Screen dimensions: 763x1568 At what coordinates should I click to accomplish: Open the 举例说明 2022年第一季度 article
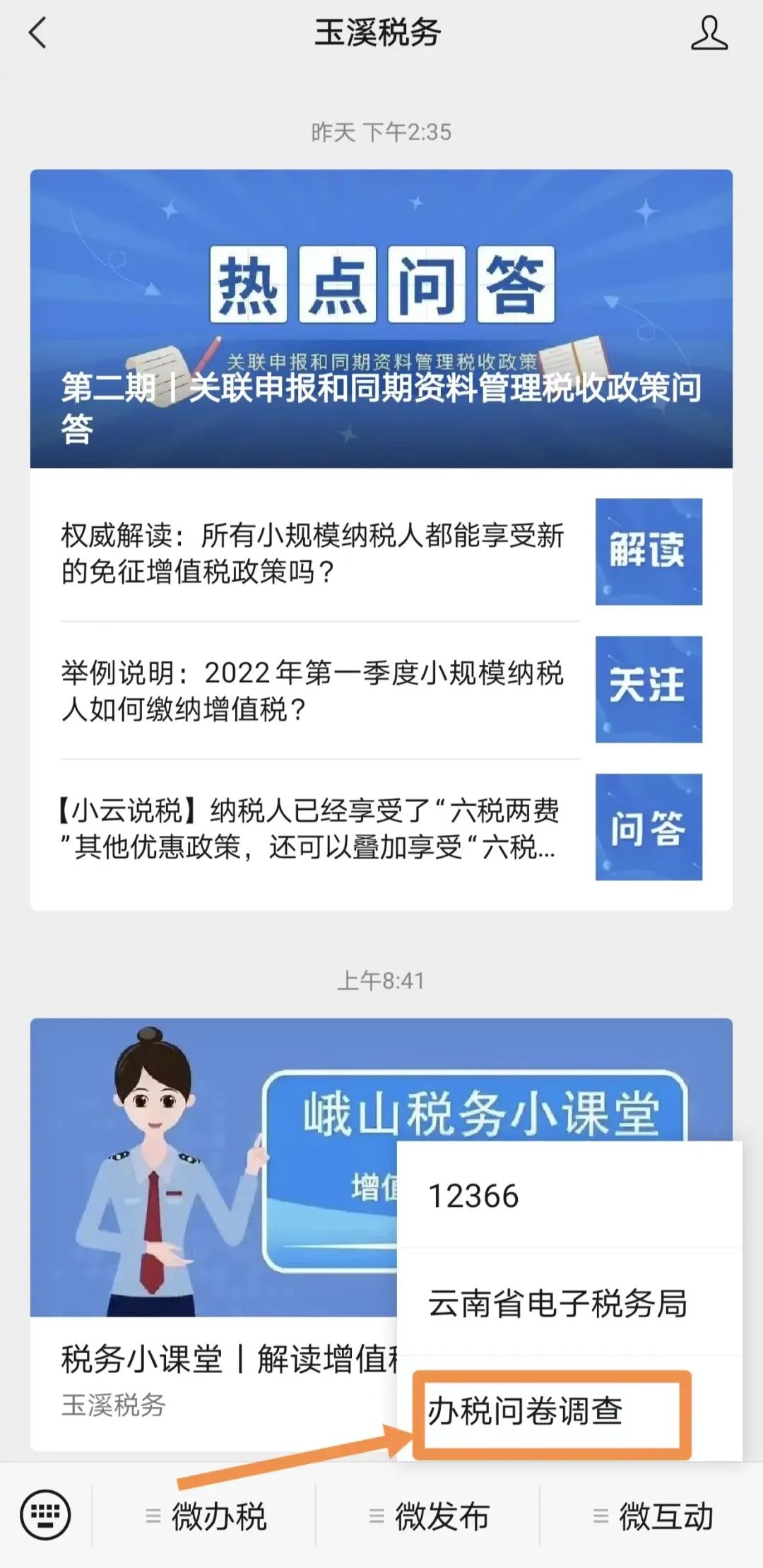(x=381, y=690)
